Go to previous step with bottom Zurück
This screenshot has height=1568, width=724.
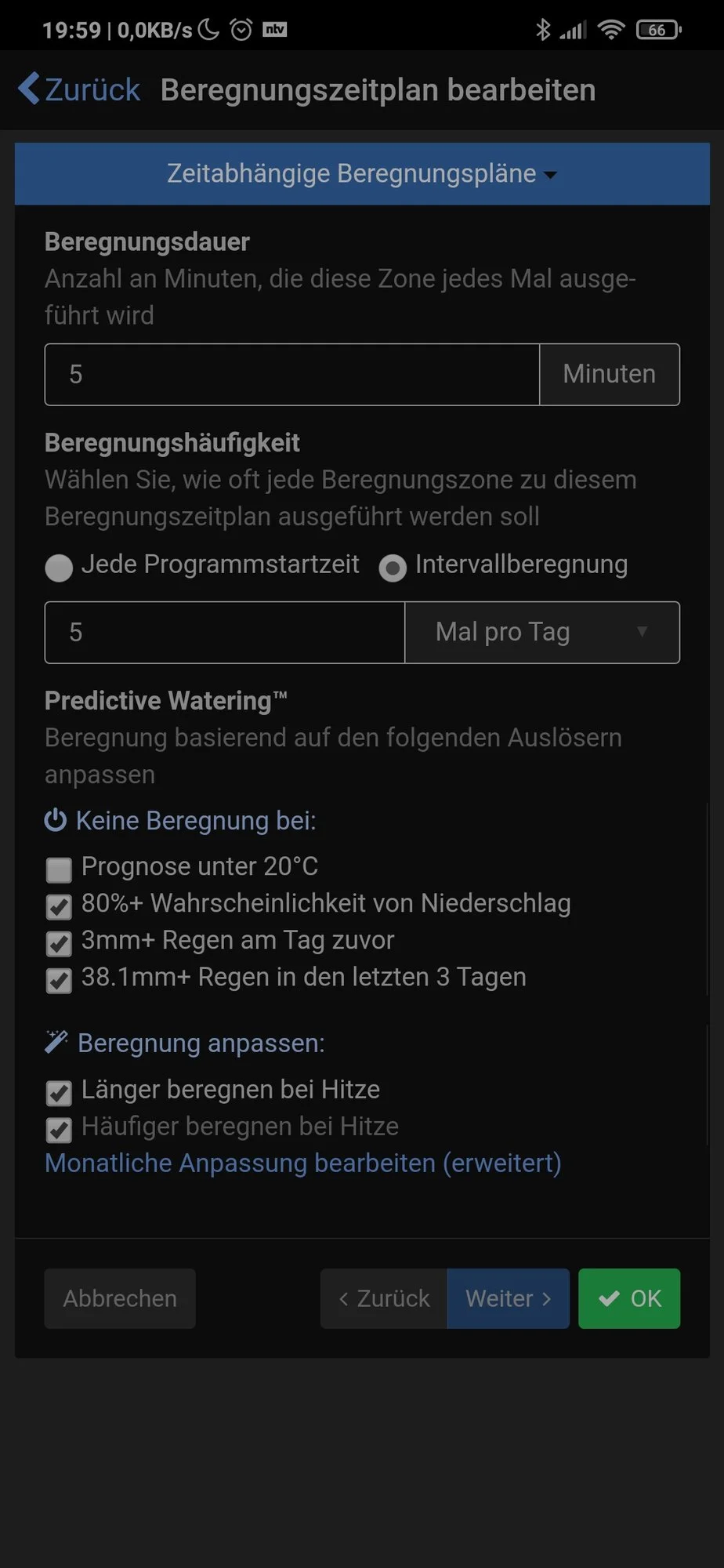point(384,1299)
